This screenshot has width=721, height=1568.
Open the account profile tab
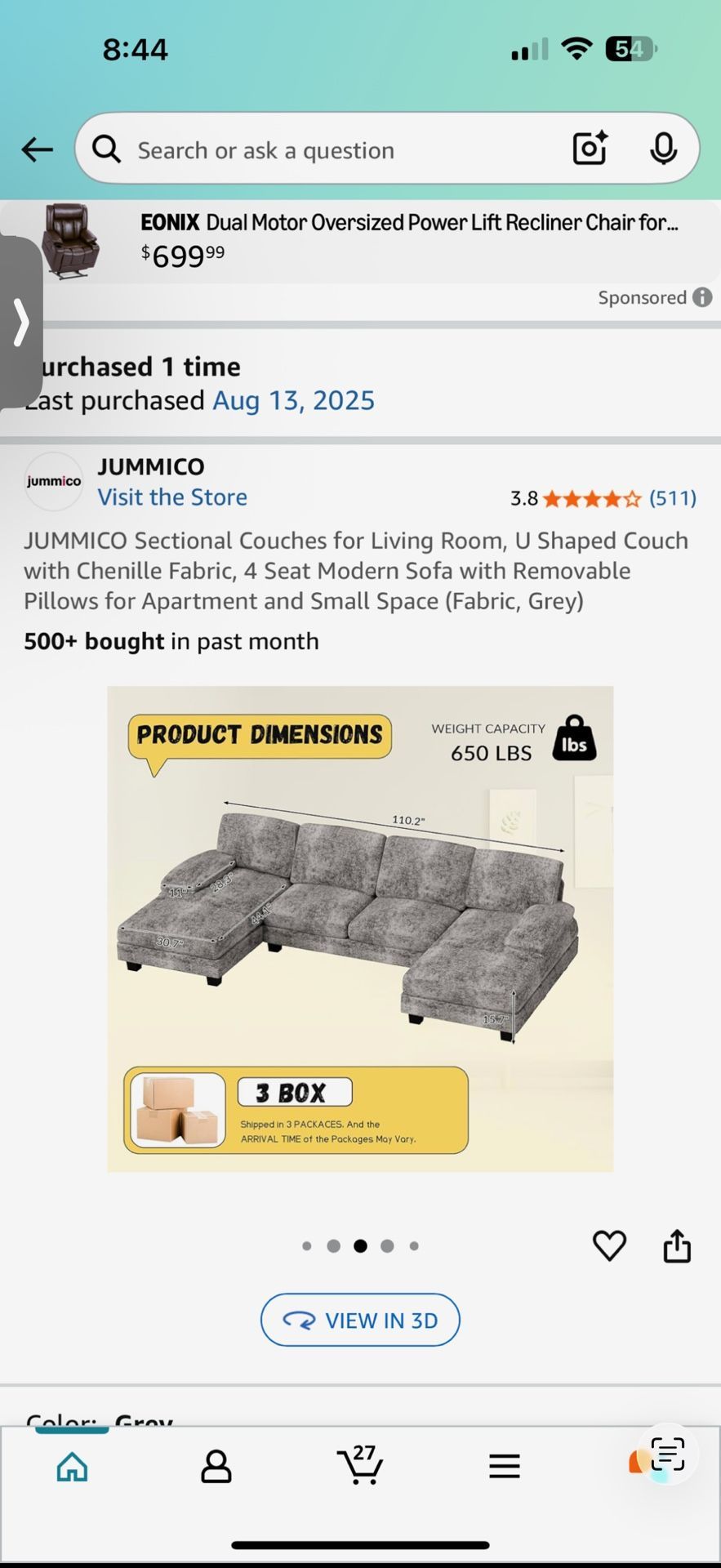pos(216,1467)
